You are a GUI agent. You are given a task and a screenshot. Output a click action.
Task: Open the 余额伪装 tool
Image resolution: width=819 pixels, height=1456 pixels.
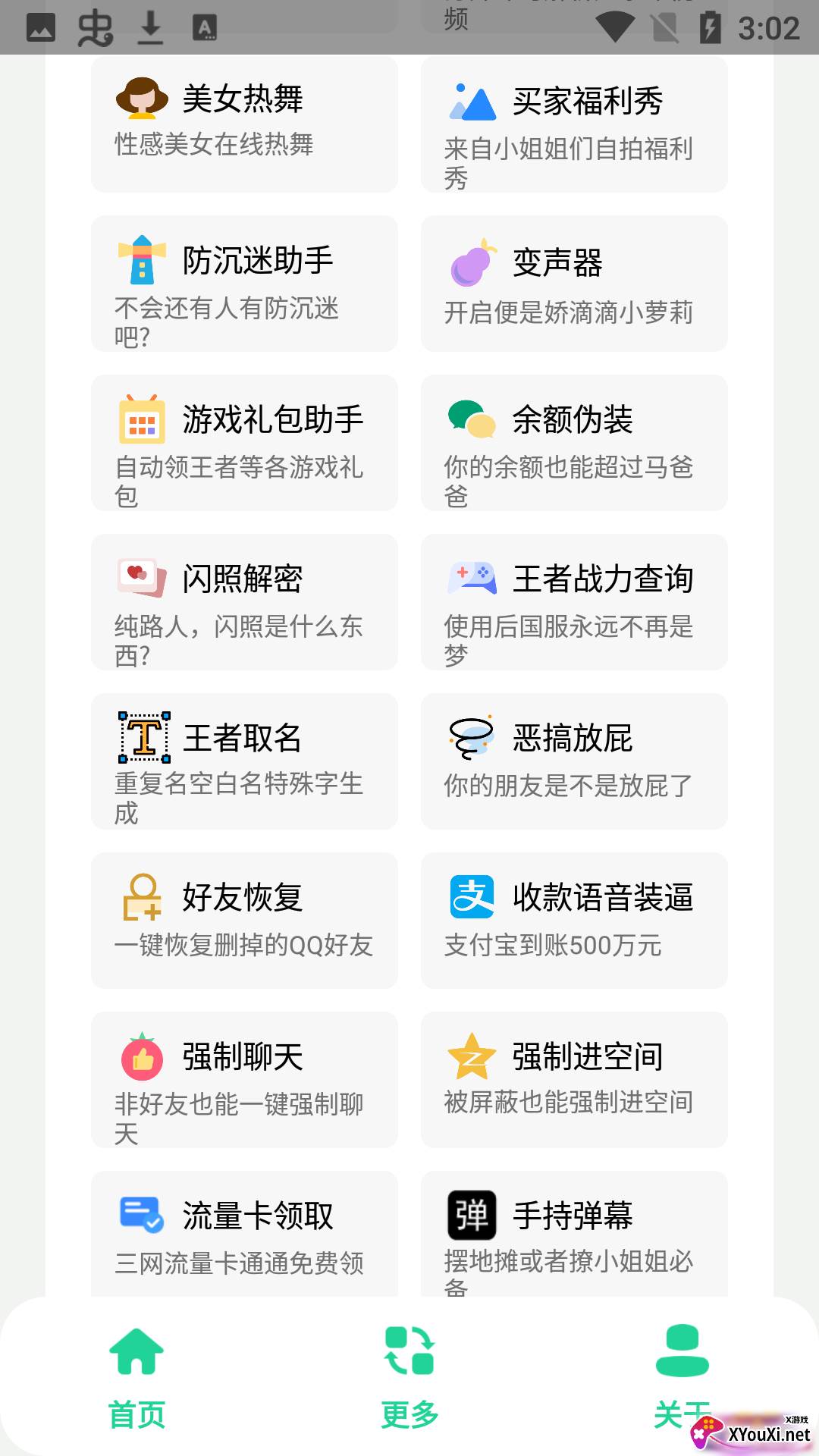point(574,443)
